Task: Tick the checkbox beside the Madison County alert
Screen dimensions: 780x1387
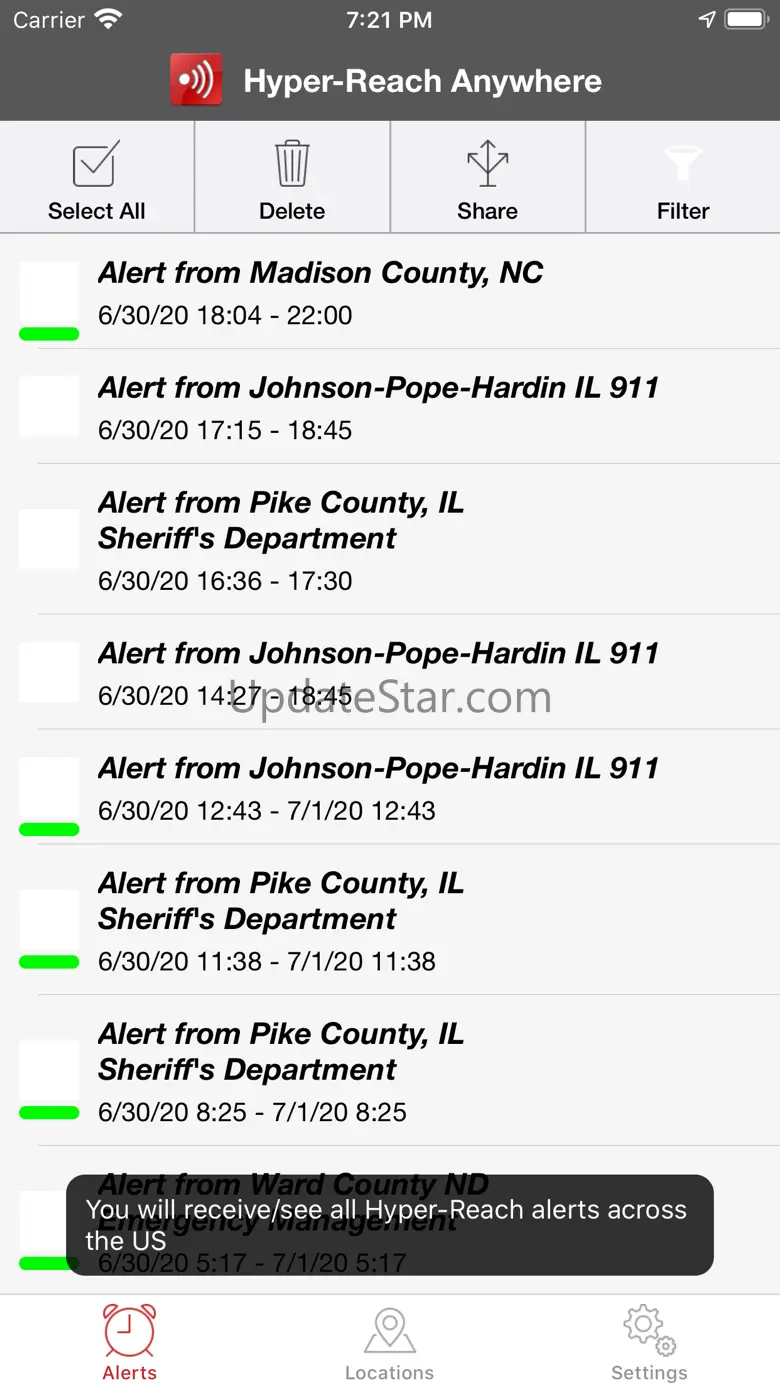Action: pyautogui.click(x=49, y=293)
